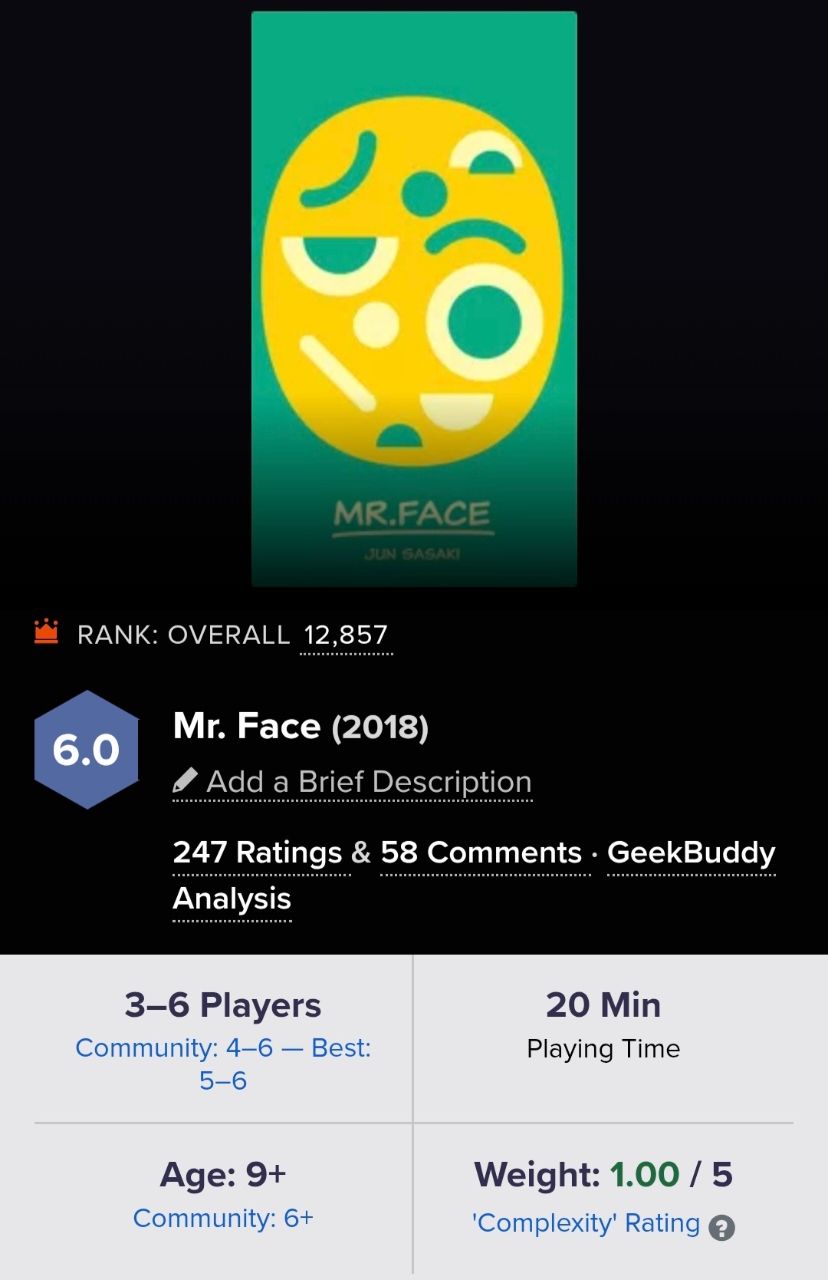Viewport: 828px width, 1280px height.
Task: Tap the 6.0 rating hexagon
Action: point(86,750)
